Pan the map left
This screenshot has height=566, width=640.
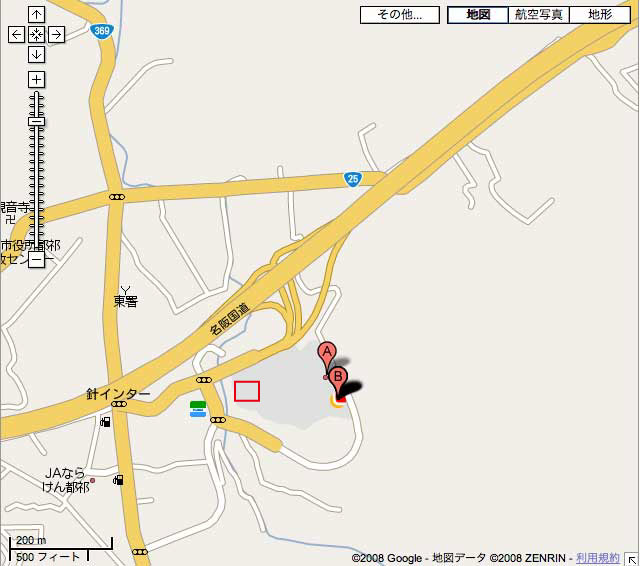pos(16,35)
